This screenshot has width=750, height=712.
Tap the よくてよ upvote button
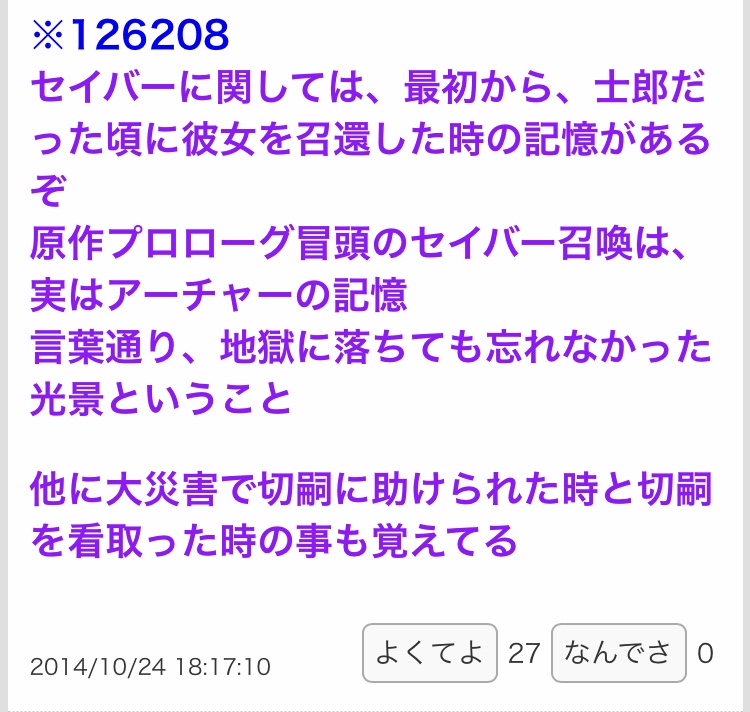pyautogui.click(x=429, y=653)
